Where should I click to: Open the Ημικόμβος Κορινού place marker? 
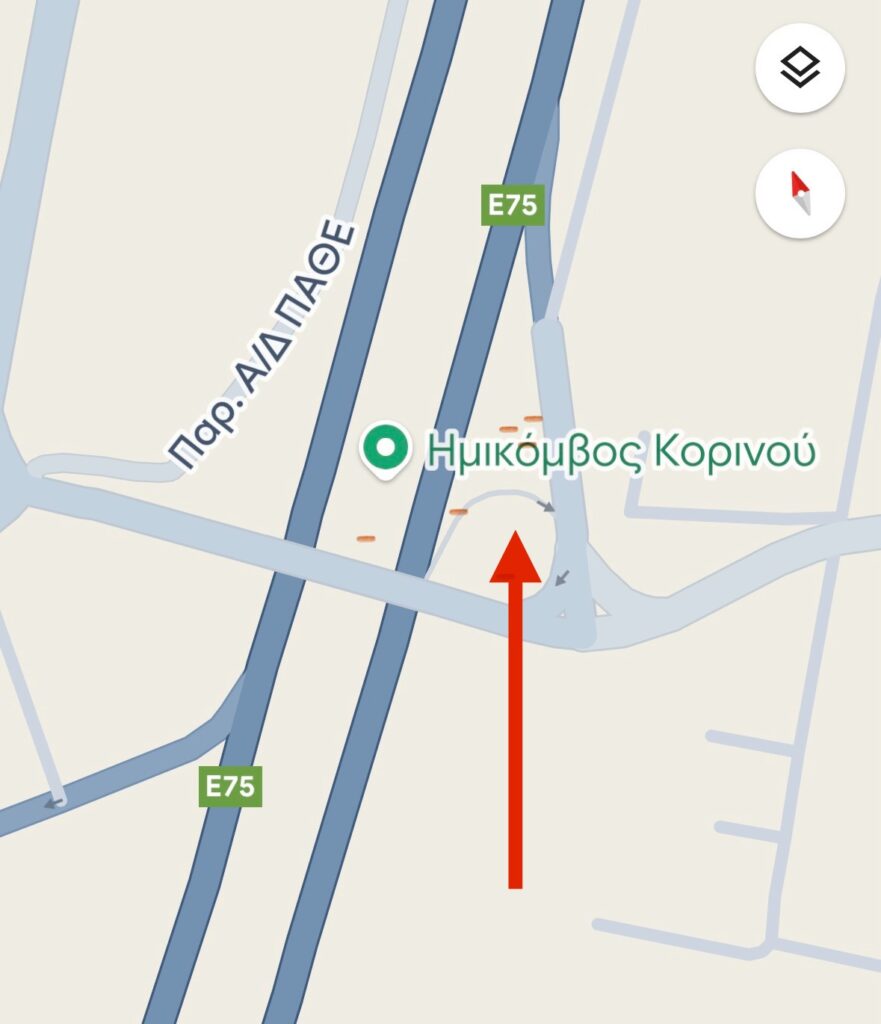(x=386, y=450)
